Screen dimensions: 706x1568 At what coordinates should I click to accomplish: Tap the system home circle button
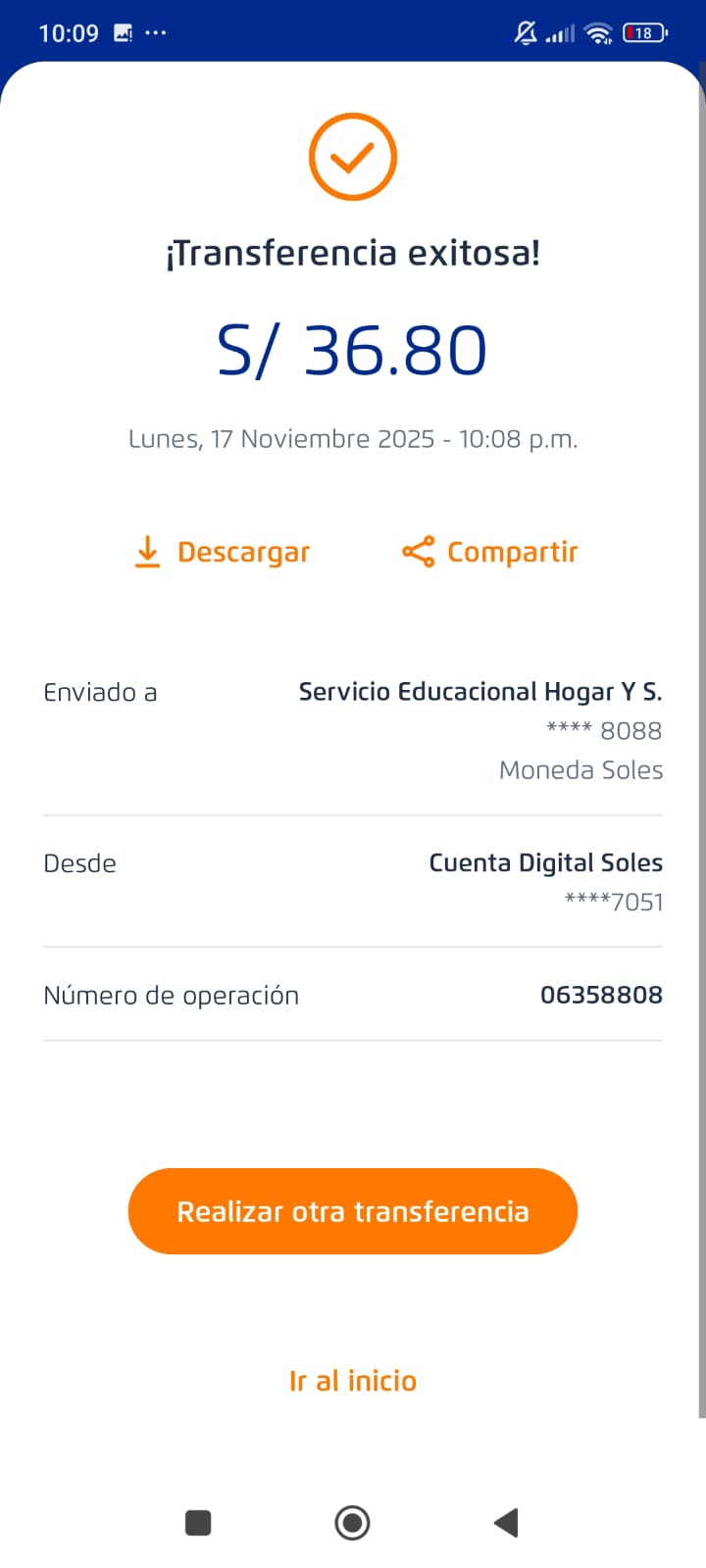(352, 1523)
